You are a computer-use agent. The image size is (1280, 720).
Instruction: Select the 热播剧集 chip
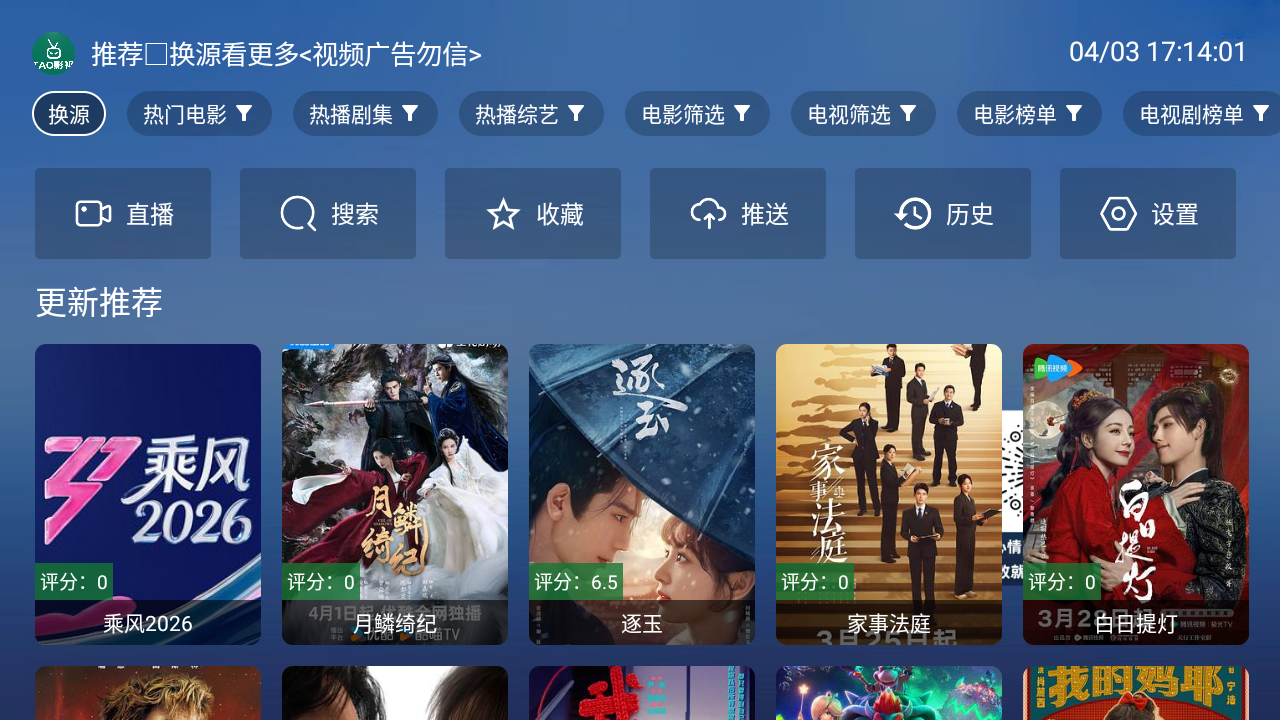click(x=365, y=114)
